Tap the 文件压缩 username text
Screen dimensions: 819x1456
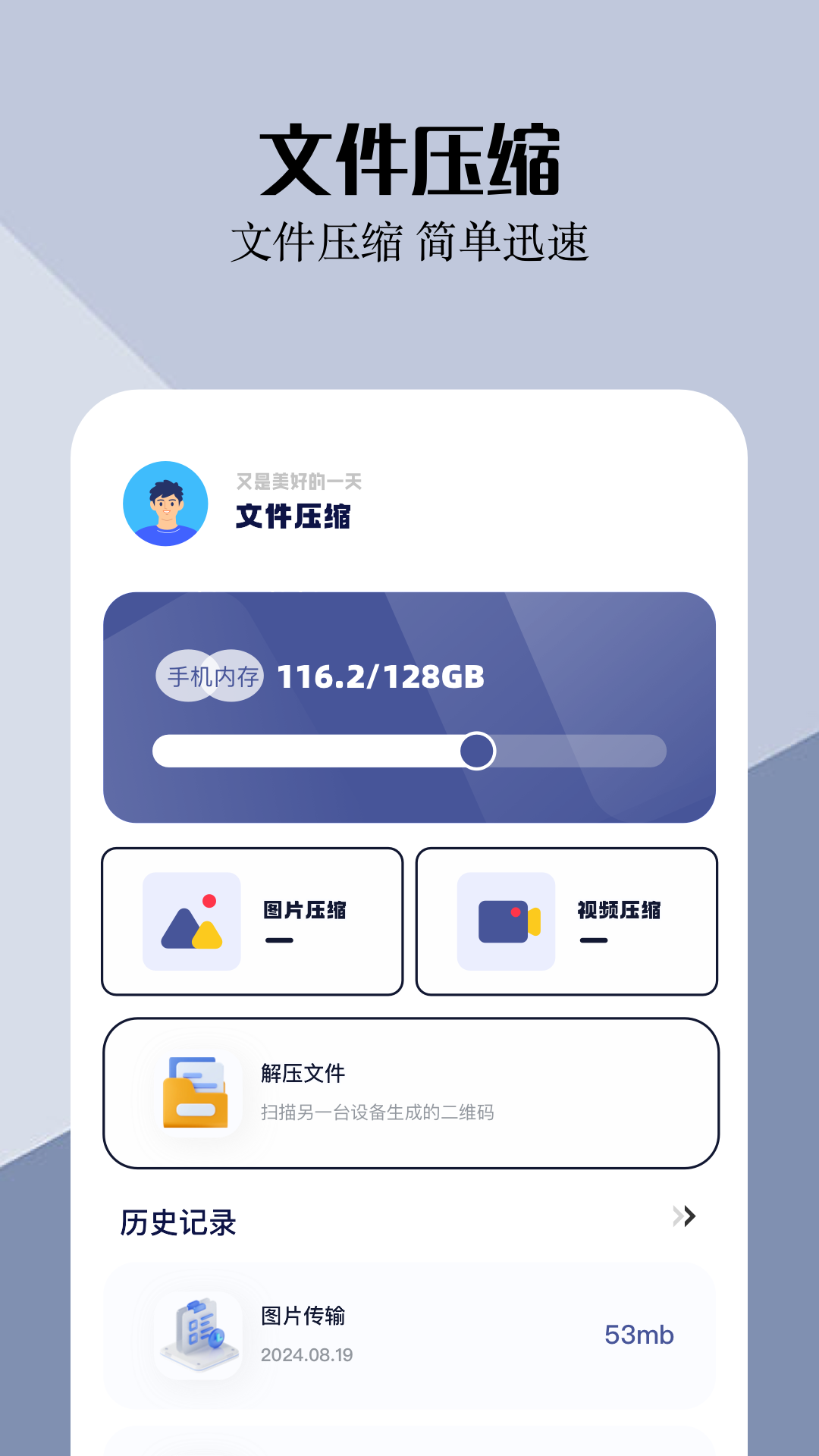point(293,517)
